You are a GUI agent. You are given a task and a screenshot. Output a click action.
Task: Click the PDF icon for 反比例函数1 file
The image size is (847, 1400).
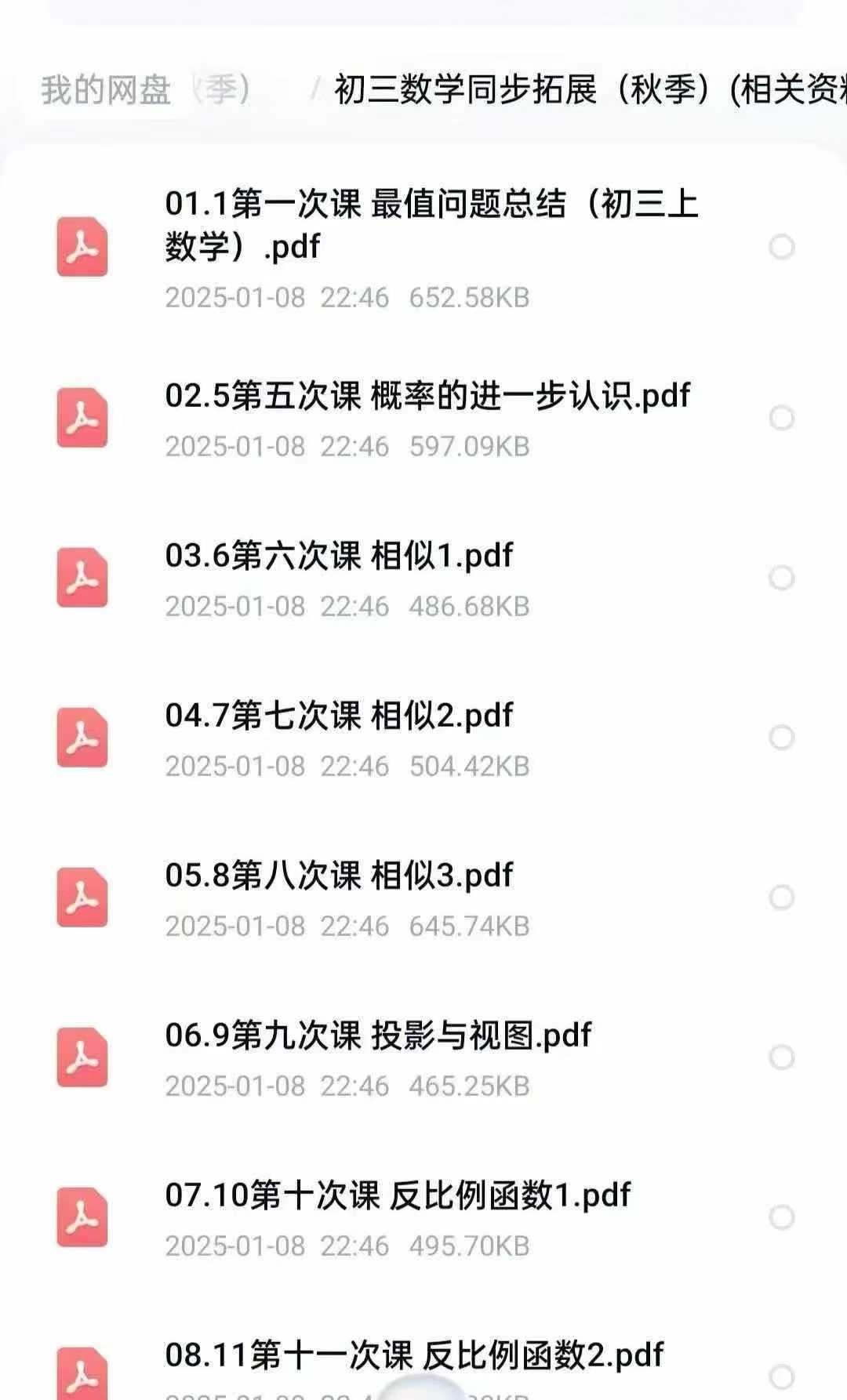coord(81,1213)
